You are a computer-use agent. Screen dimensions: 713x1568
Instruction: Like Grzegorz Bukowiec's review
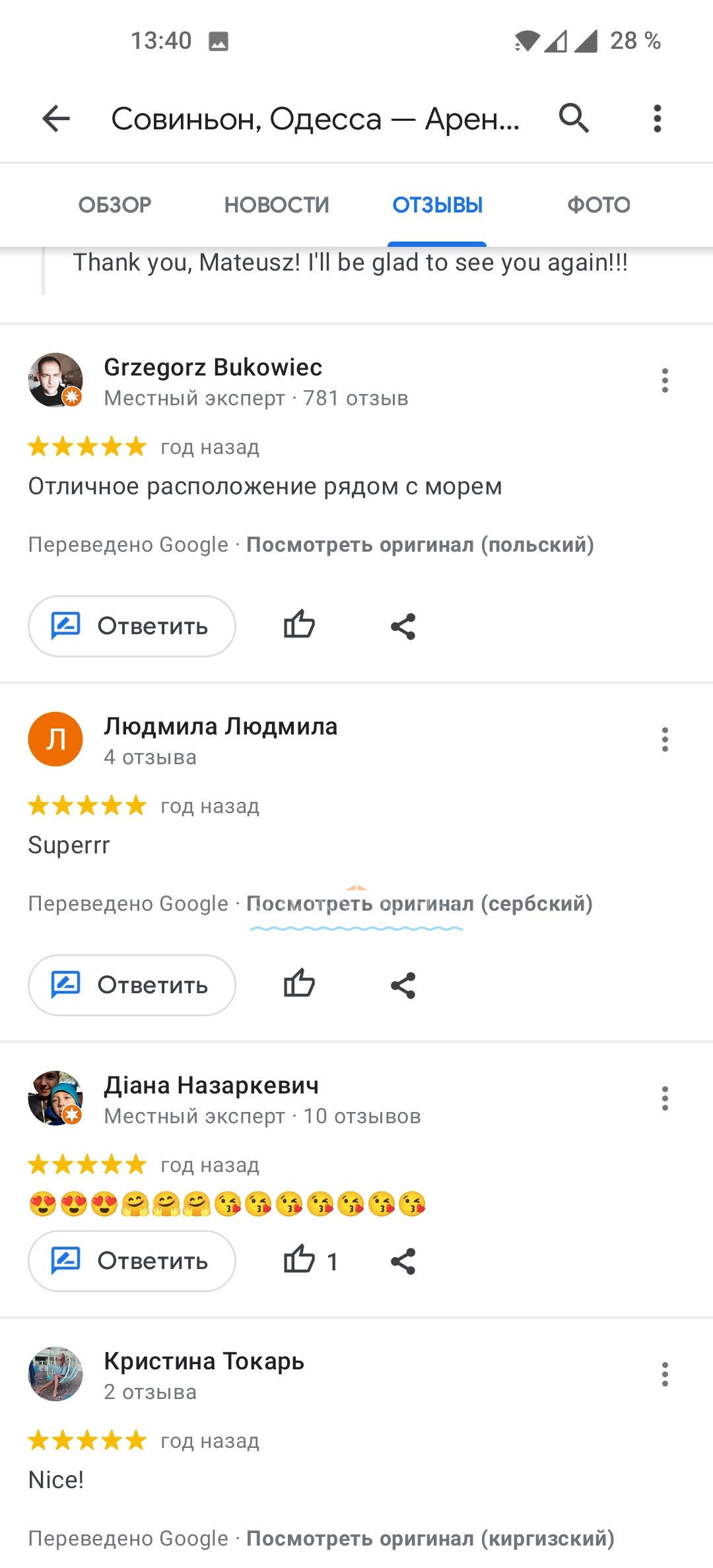pyautogui.click(x=299, y=624)
